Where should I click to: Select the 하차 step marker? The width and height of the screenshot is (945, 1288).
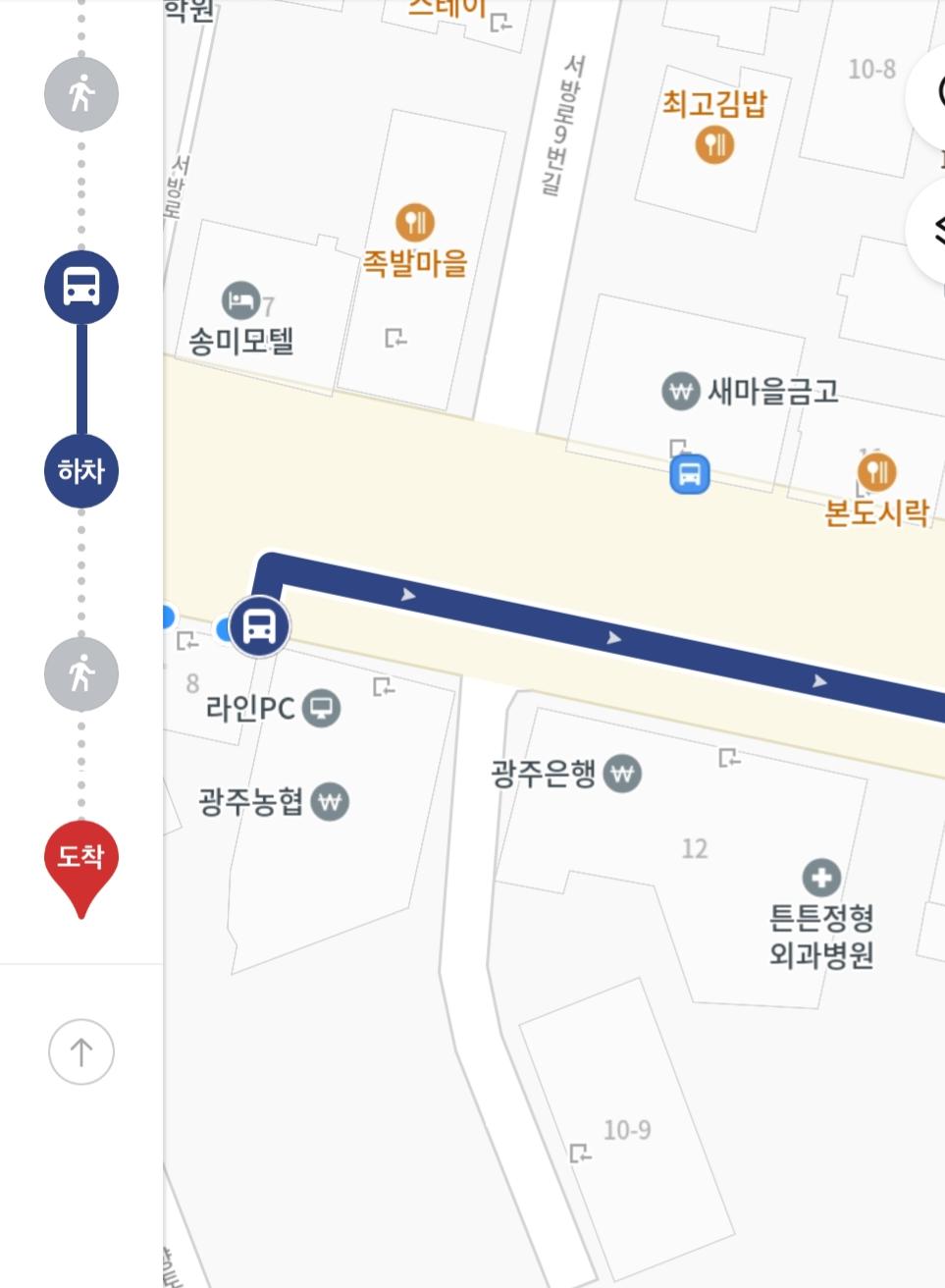click(x=81, y=471)
